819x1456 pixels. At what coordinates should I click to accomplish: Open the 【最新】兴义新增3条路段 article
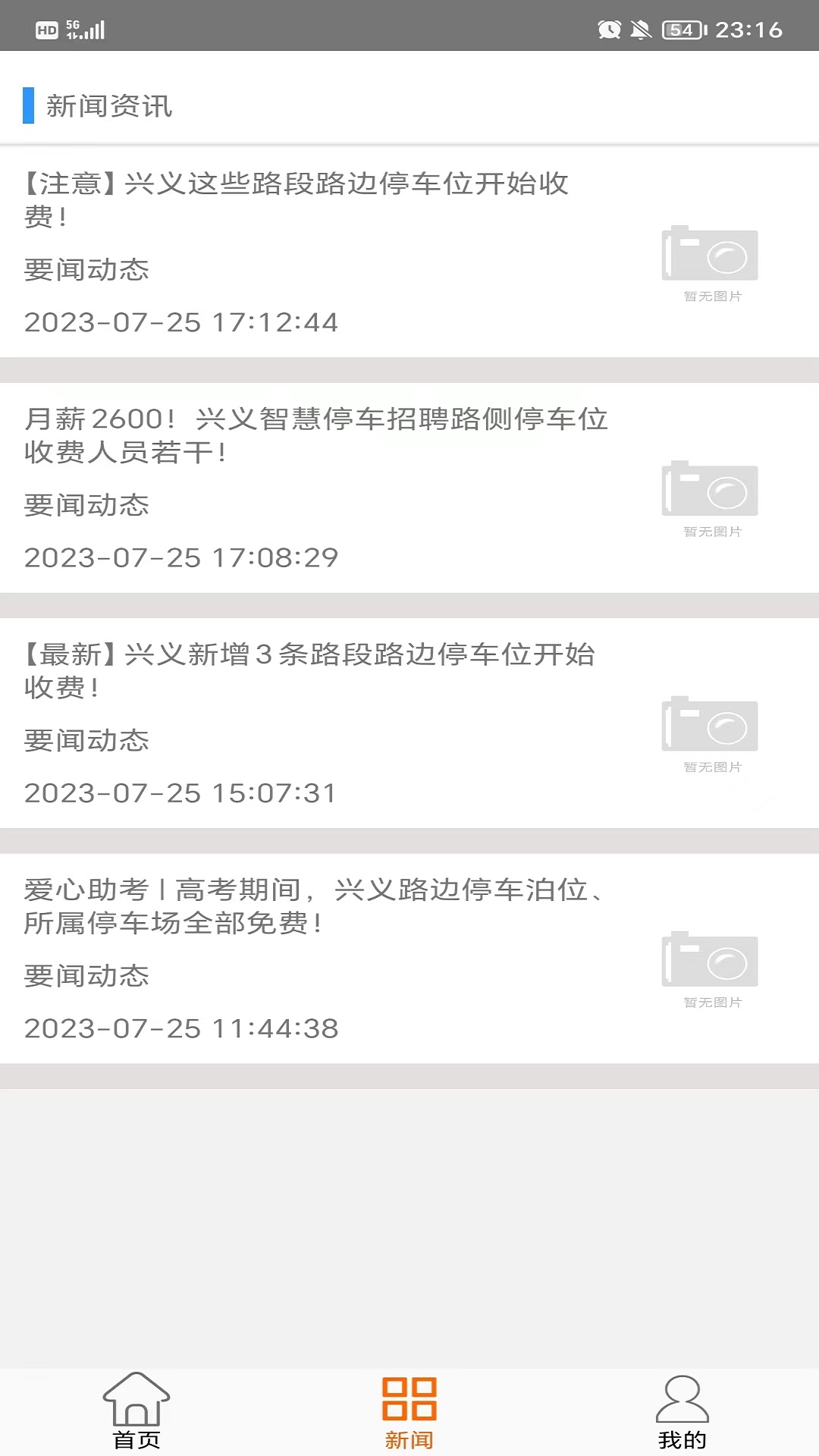click(x=409, y=723)
